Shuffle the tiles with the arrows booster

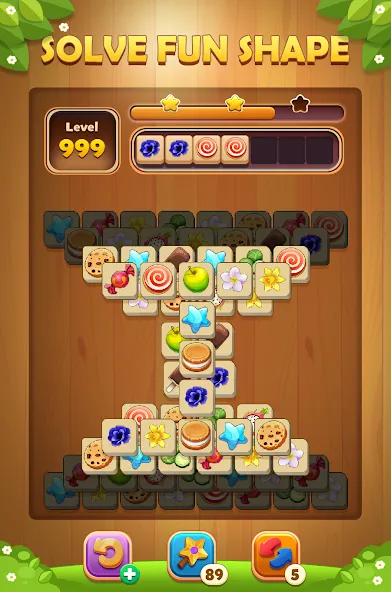pos(276,556)
